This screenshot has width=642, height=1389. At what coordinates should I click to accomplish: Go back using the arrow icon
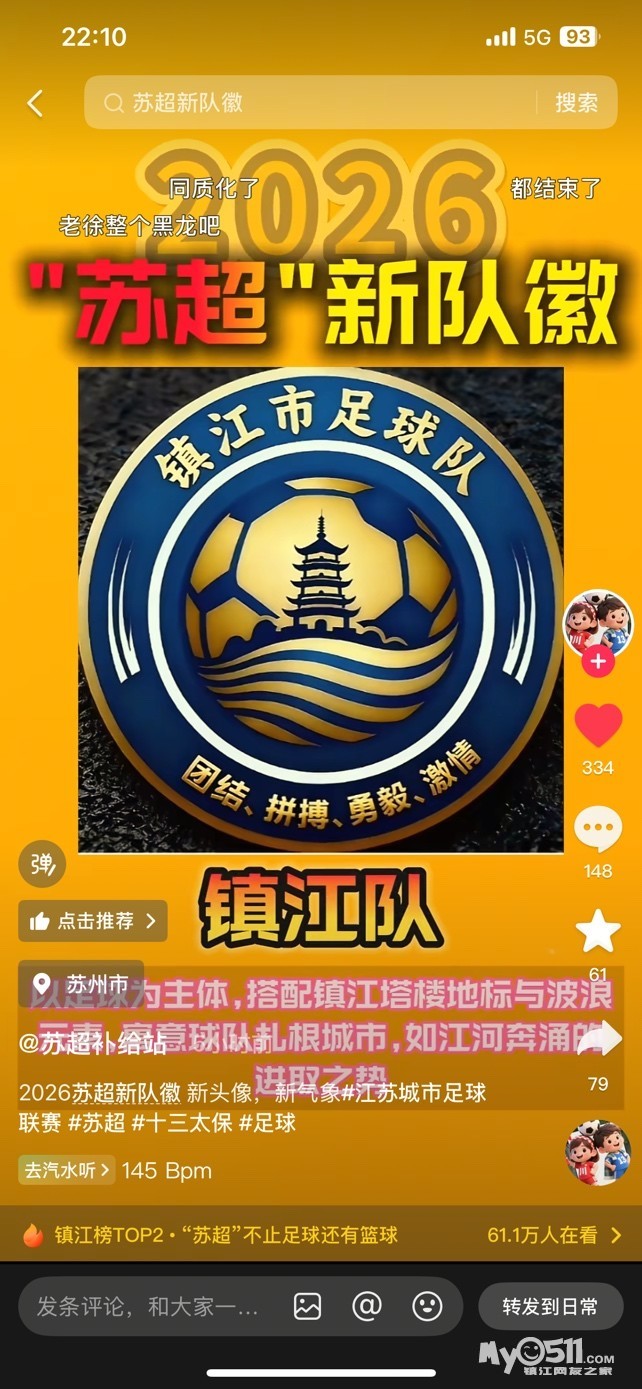tap(36, 103)
